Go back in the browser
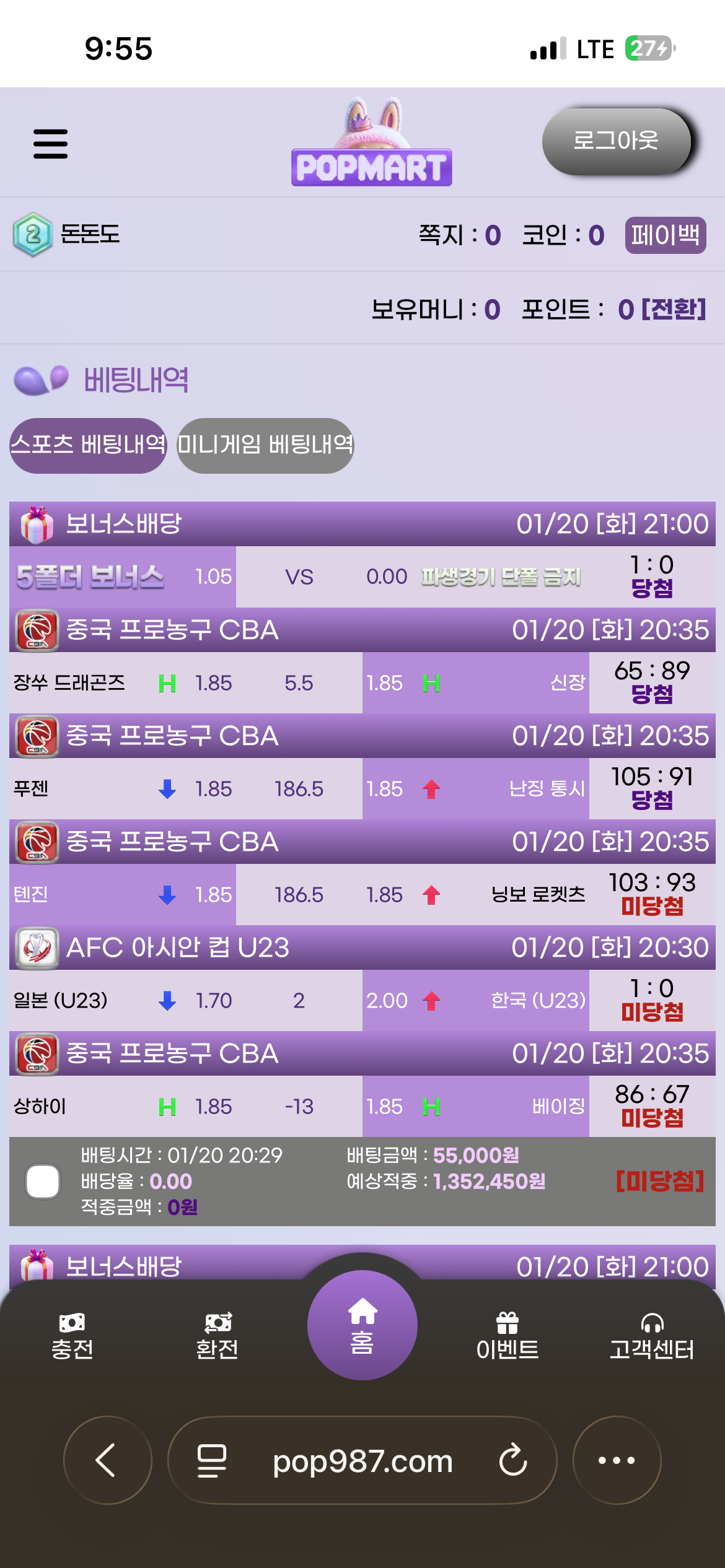Viewport: 725px width, 1568px height. [107, 1460]
